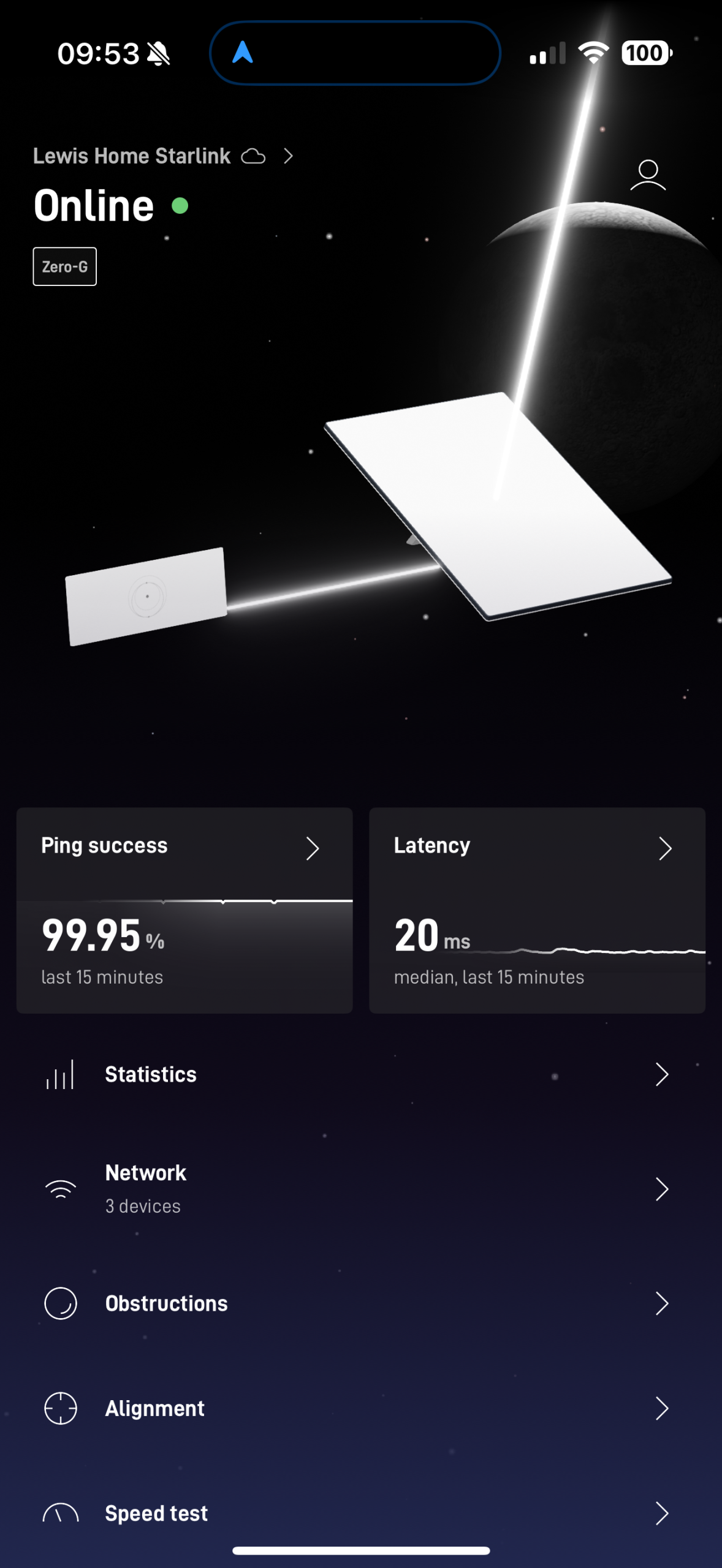Open the account profile icon
The width and height of the screenshot is (722, 1568).
coord(648,175)
